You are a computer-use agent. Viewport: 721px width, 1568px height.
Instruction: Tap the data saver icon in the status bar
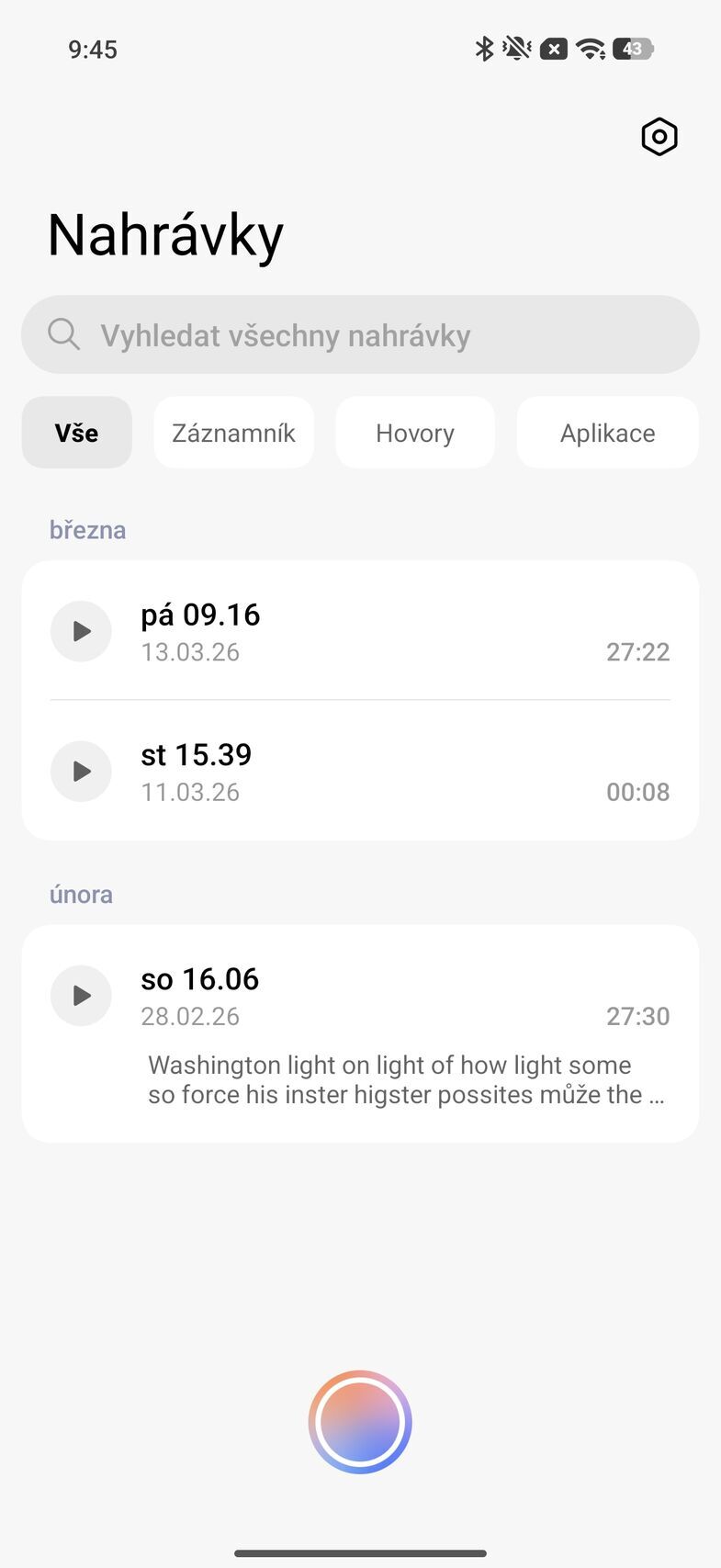pyautogui.click(x=553, y=49)
